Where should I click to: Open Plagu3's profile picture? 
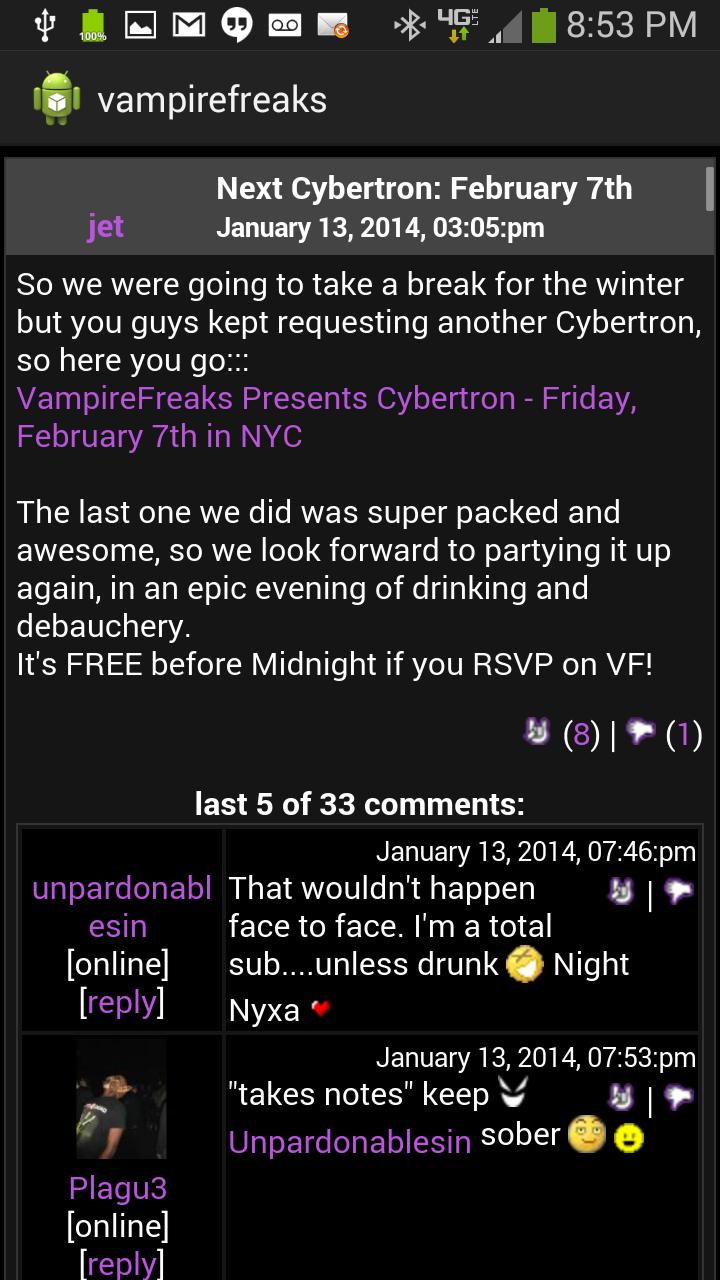pyautogui.click(x=121, y=1099)
